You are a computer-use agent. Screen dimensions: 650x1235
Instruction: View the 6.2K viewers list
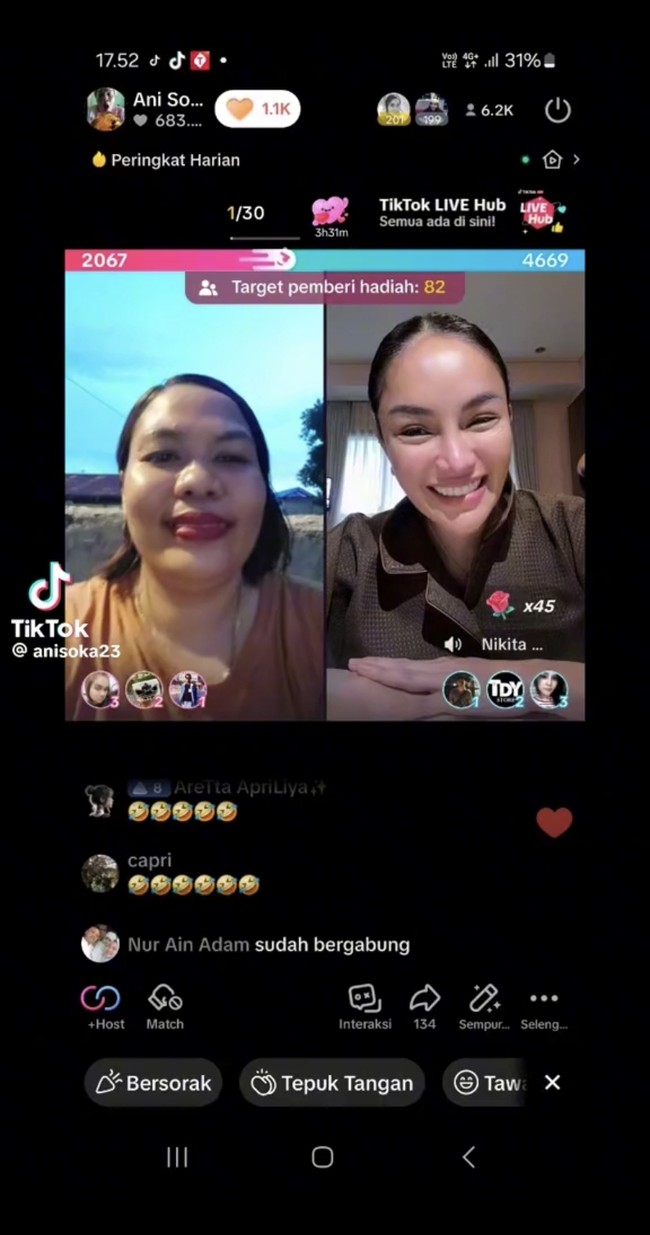tap(489, 110)
